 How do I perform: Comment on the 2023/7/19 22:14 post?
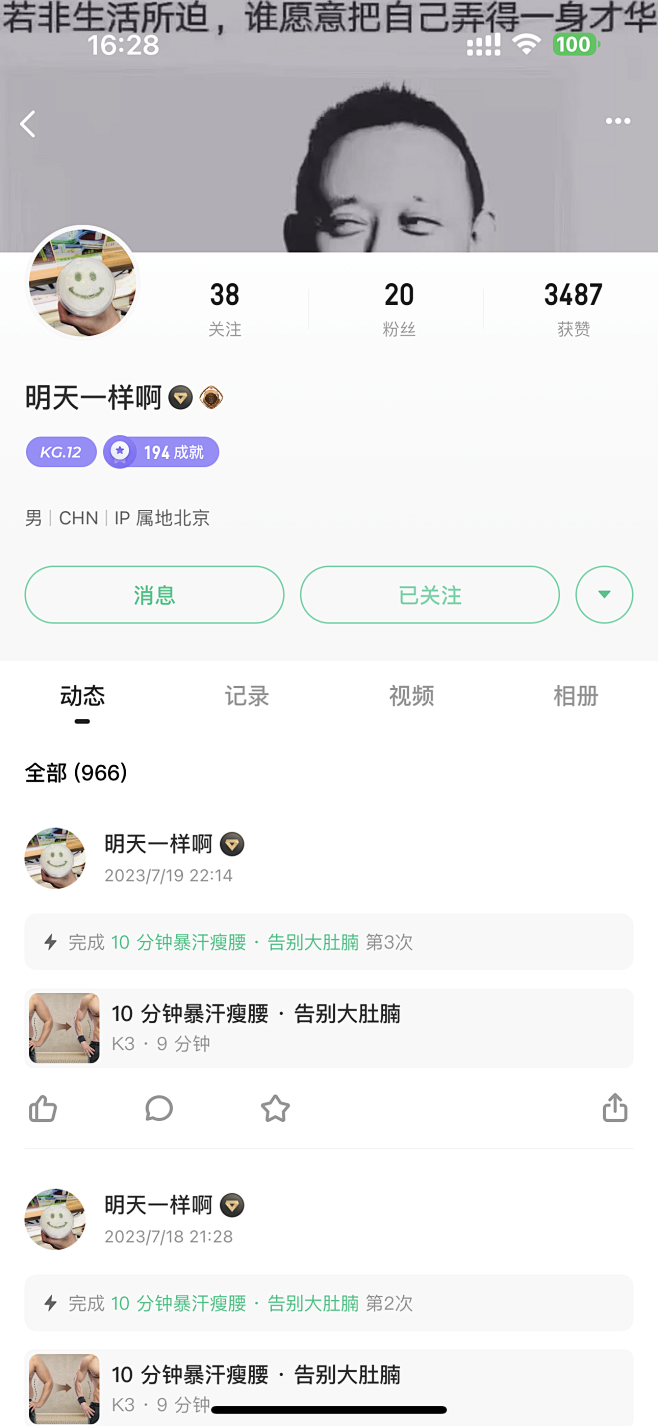(x=159, y=1108)
